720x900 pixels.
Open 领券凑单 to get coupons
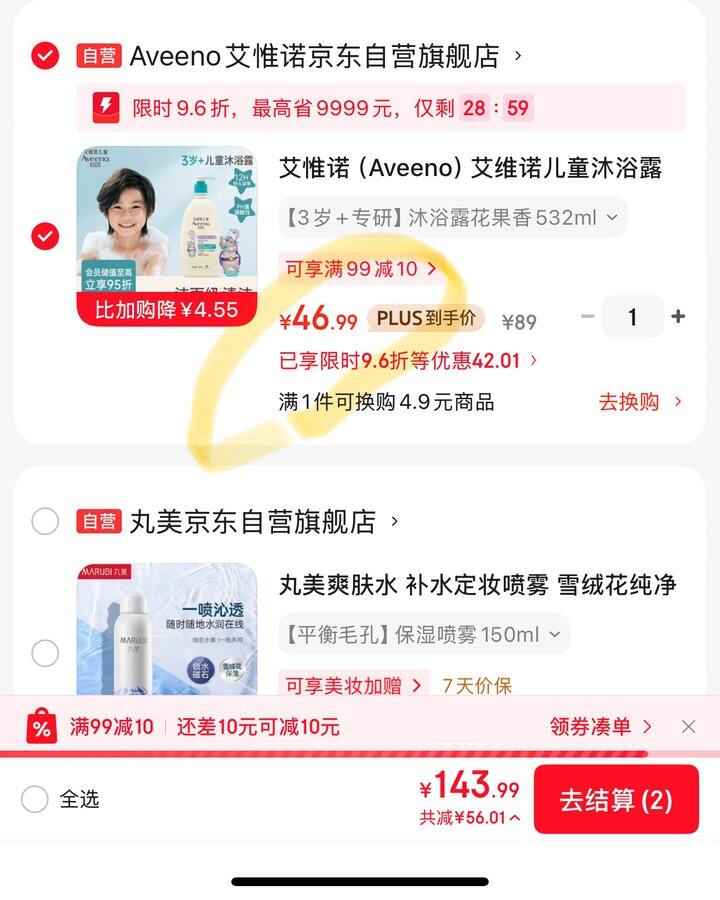pyautogui.click(x=600, y=727)
